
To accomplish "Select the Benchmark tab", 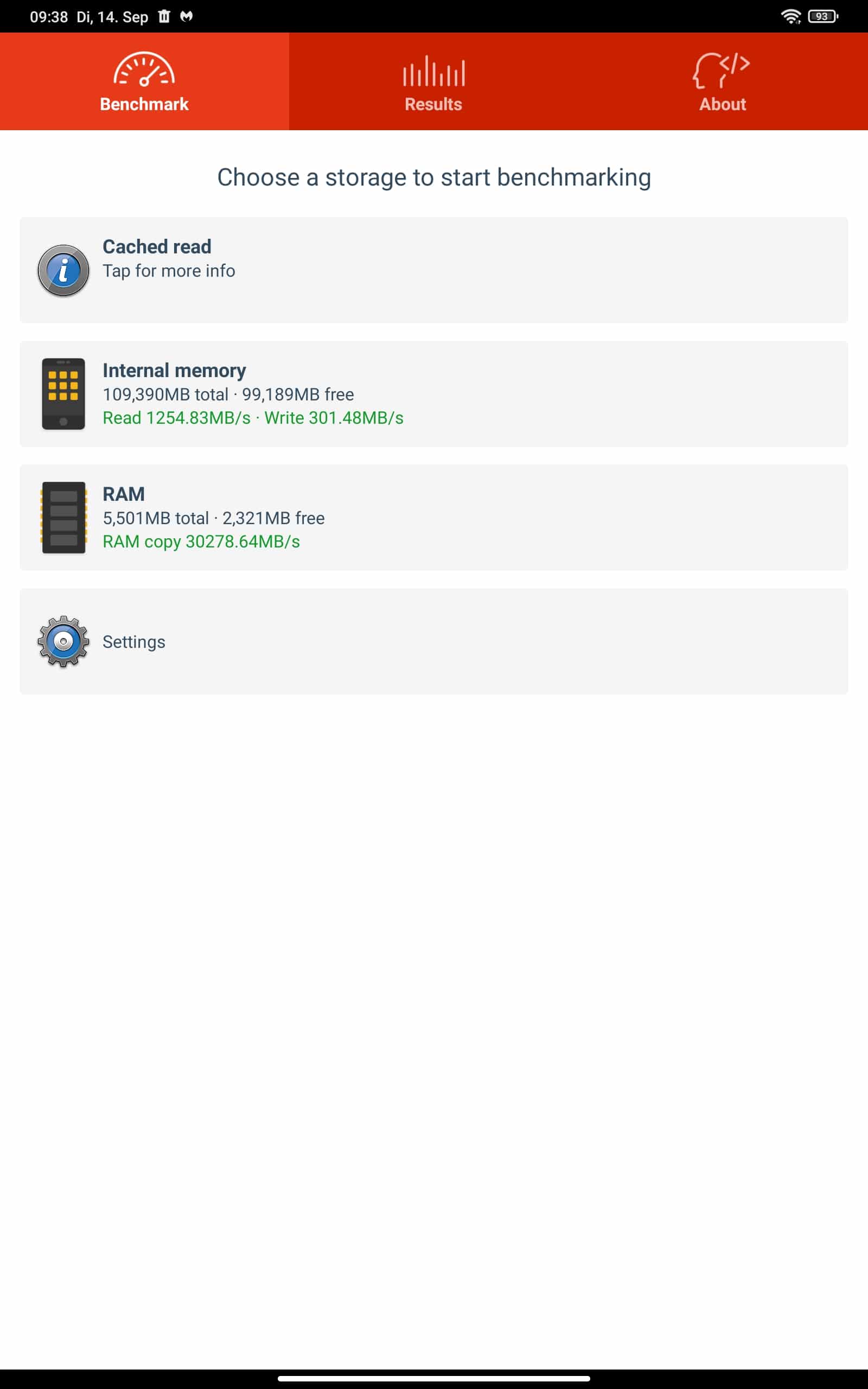I will (x=144, y=81).
